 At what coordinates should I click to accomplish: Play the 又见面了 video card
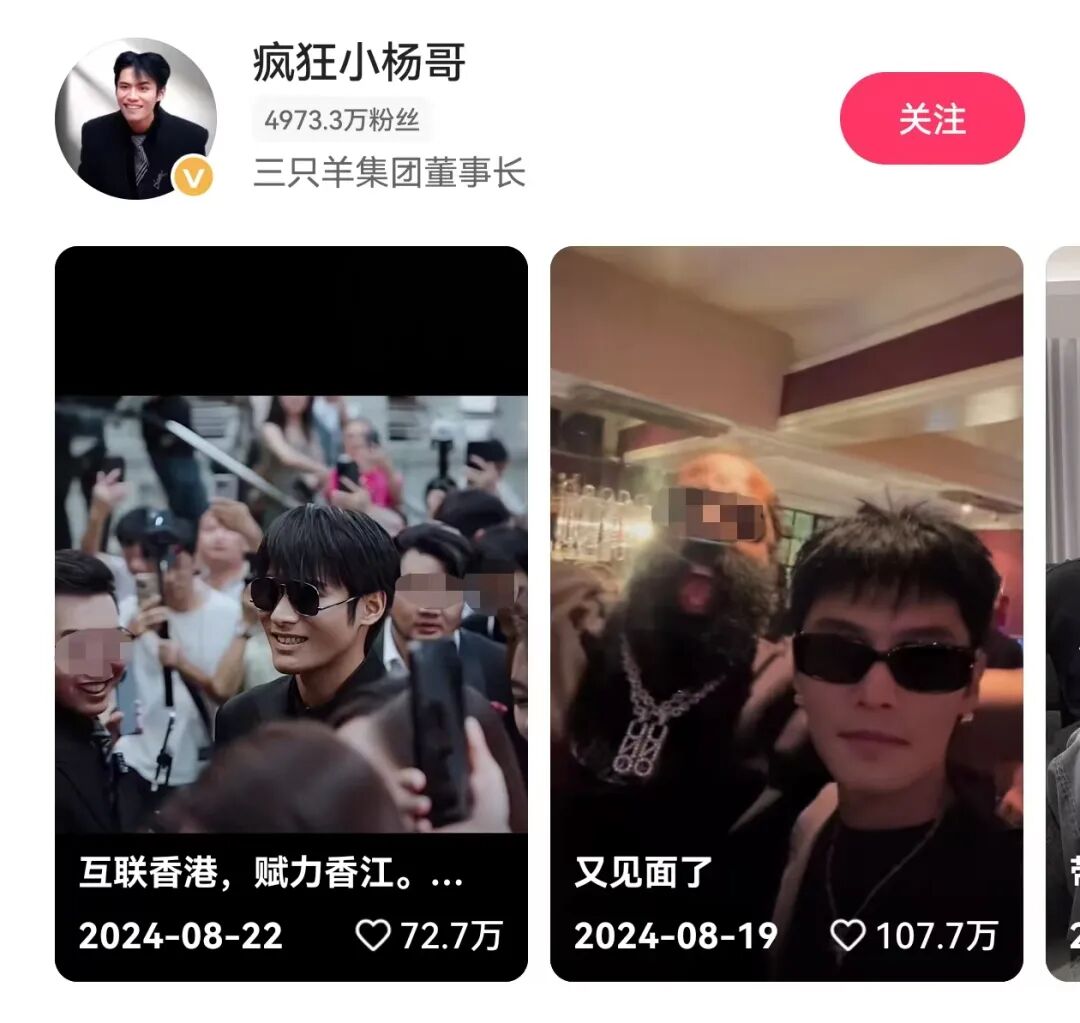tap(786, 612)
